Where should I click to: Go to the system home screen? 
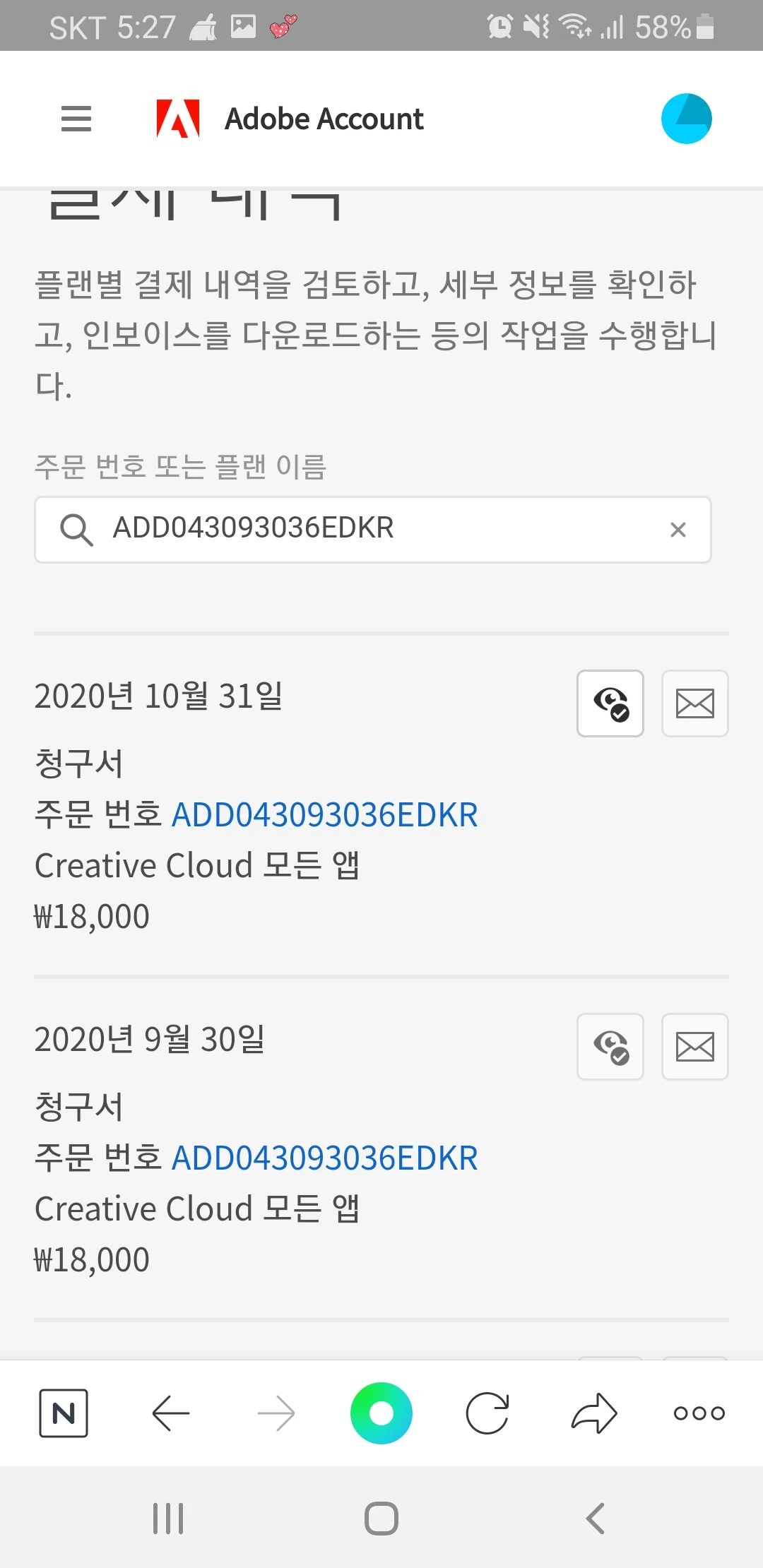tap(381, 1518)
